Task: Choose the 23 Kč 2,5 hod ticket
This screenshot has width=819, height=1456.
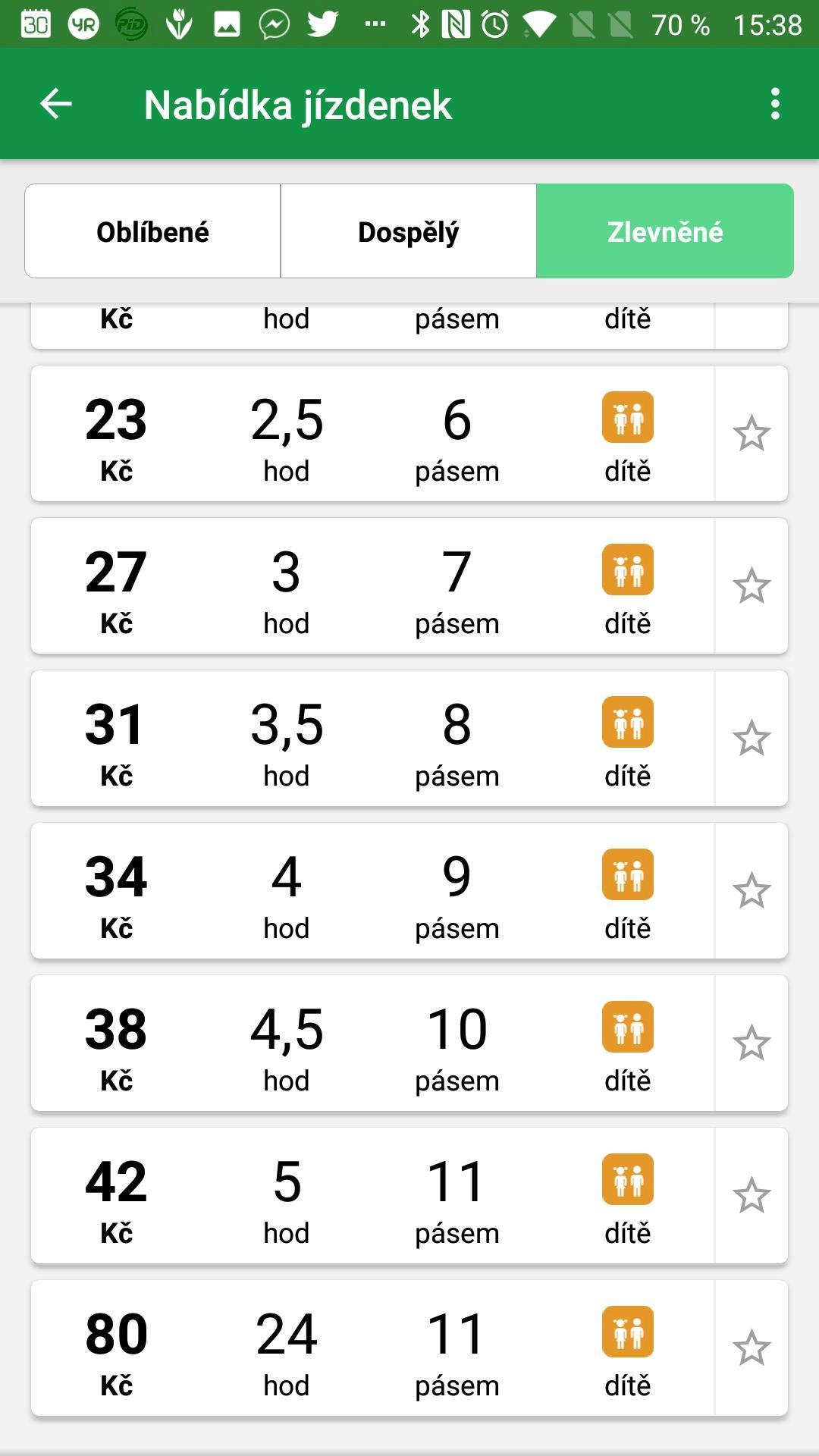Action: (x=372, y=434)
